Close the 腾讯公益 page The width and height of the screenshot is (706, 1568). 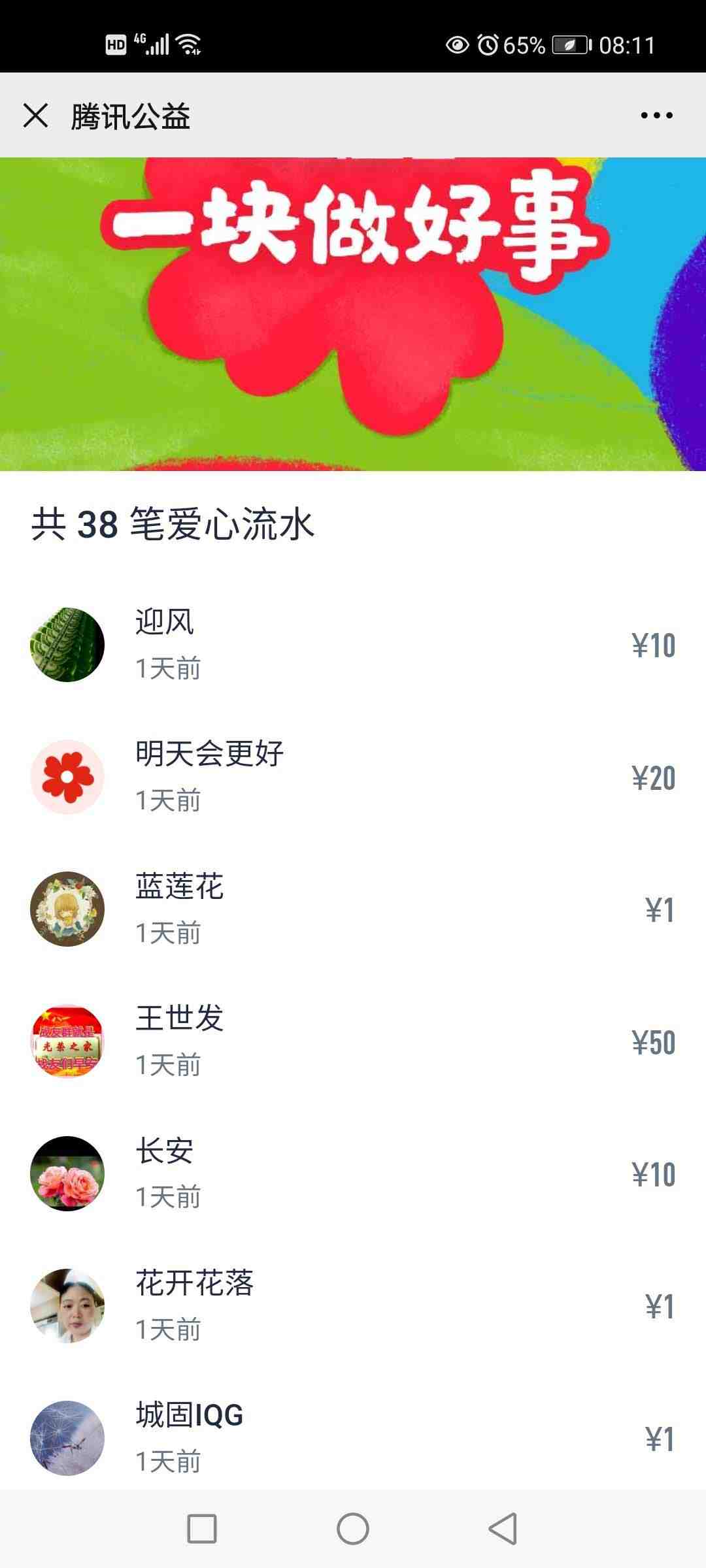[36, 116]
